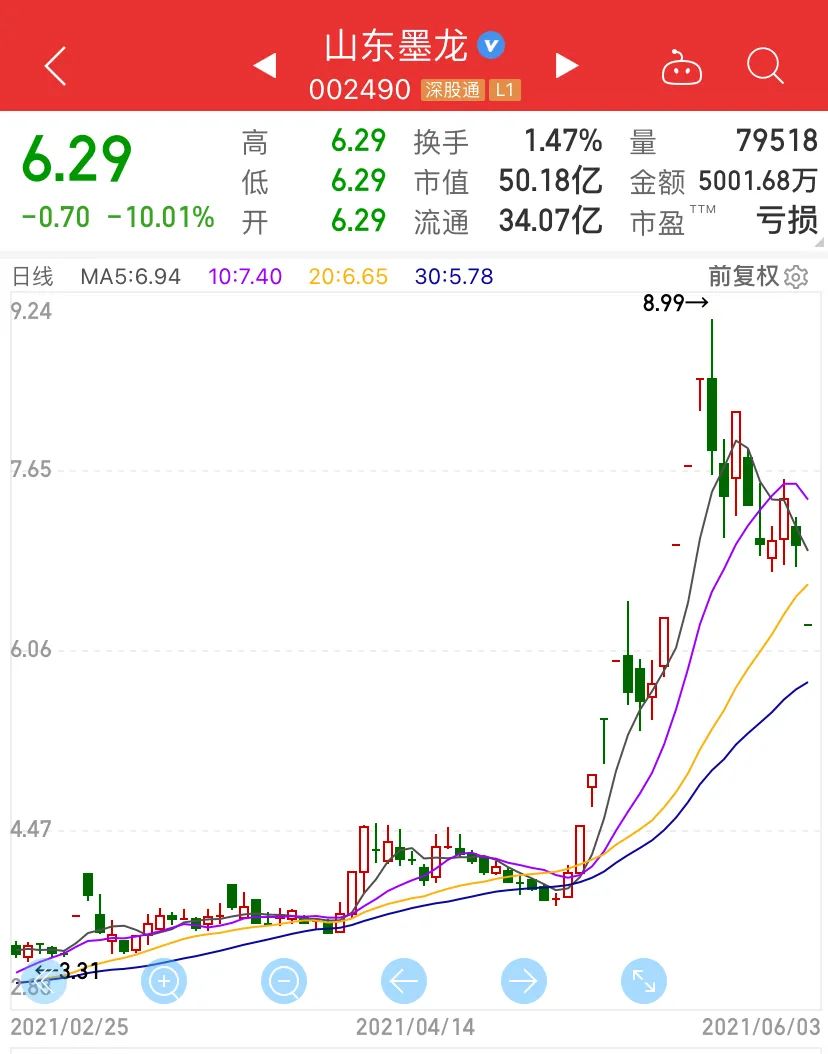Toggle the MA30 moving average display
Viewport: 828px width, 1054px height.
pyautogui.click(x=453, y=276)
